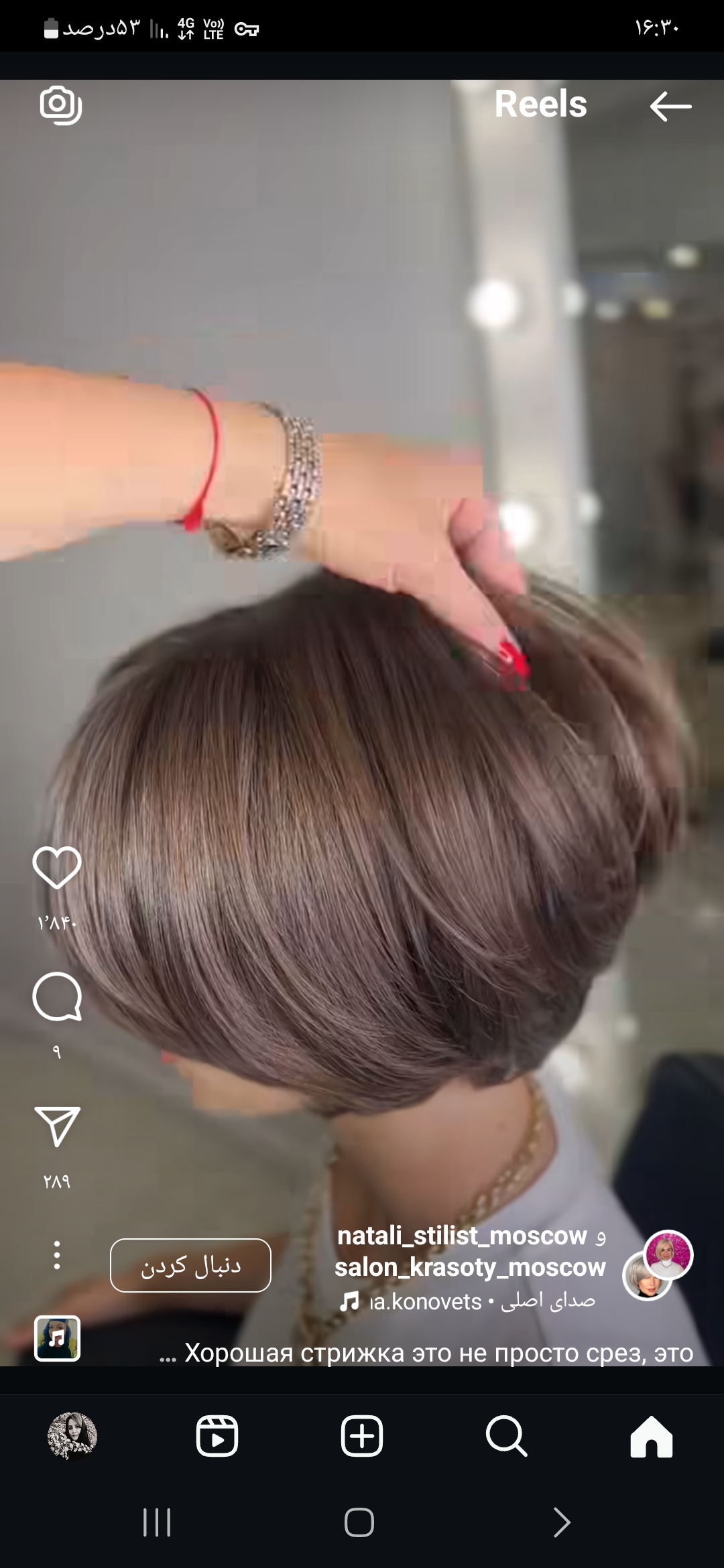Open my profile tab

(x=72, y=1436)
